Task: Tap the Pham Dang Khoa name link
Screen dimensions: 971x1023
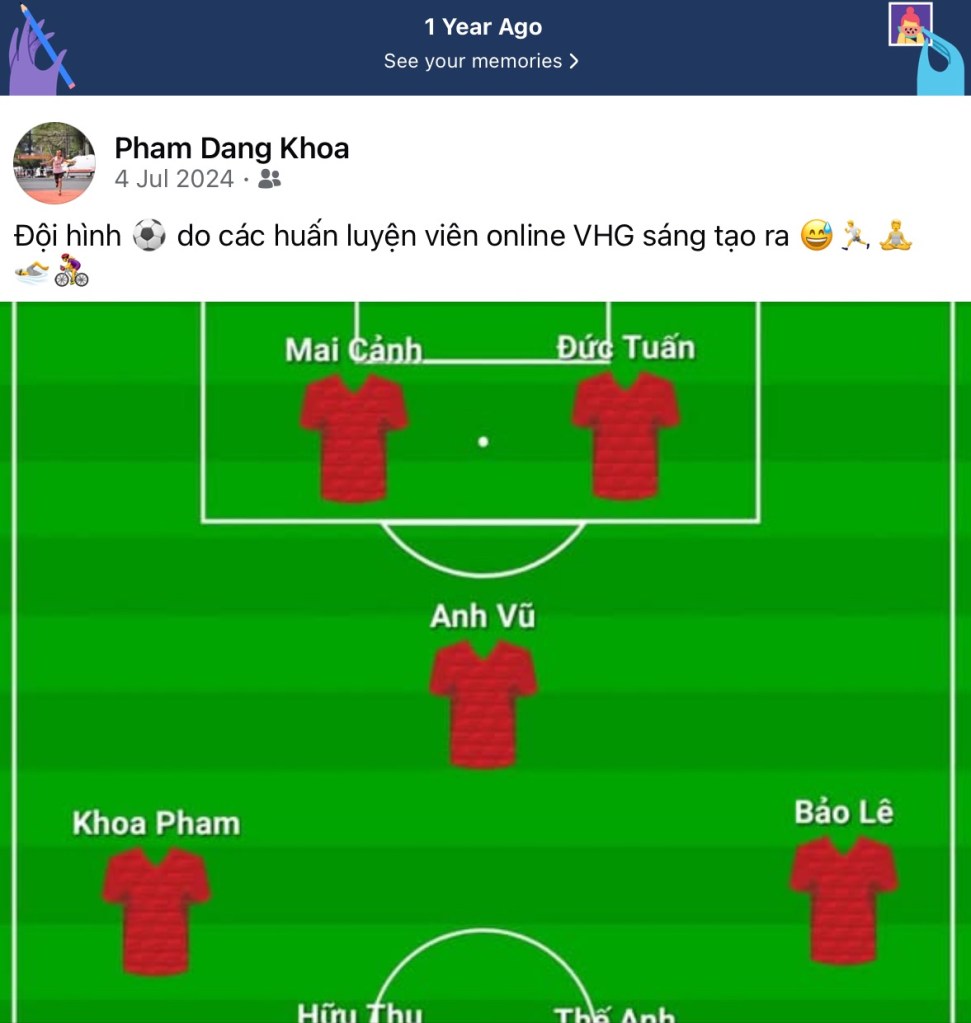Action: (x=231, y=148)
